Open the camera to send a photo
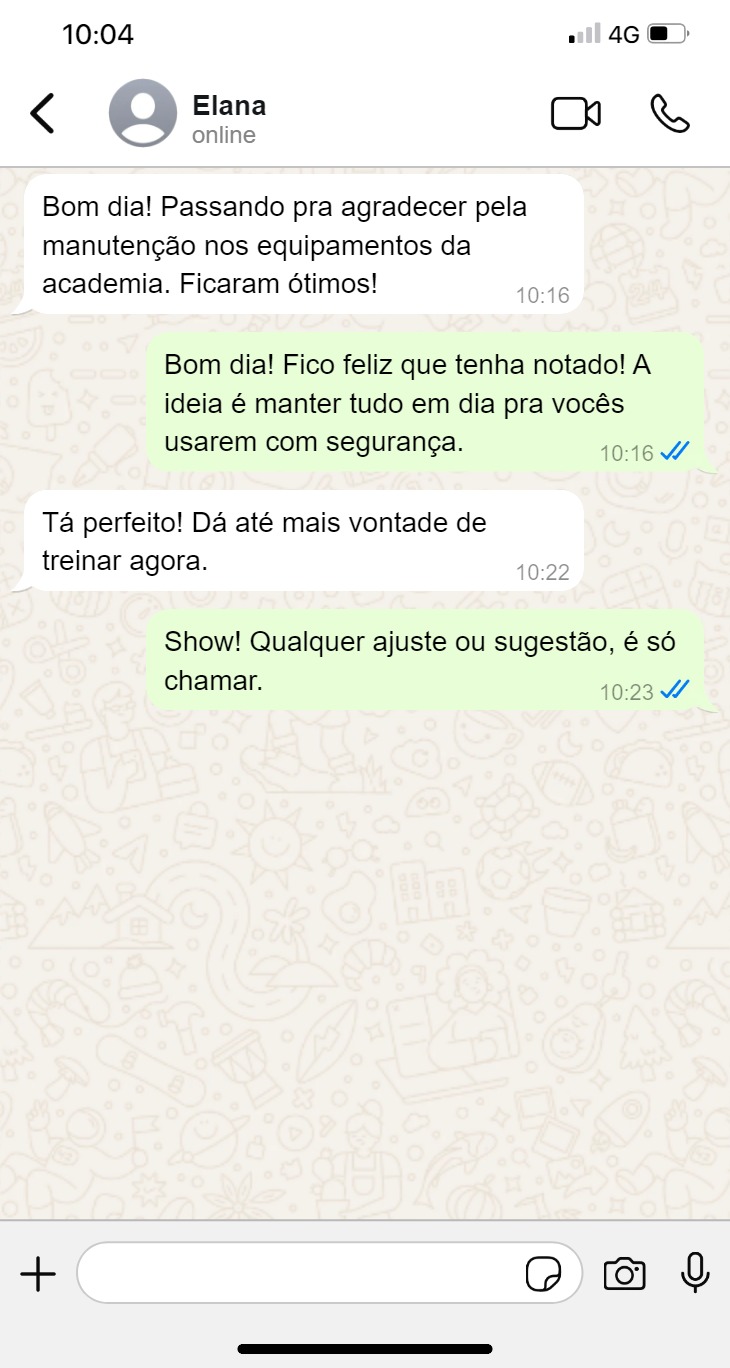This screenshot has width=730, height=1368. [624, 1274]
